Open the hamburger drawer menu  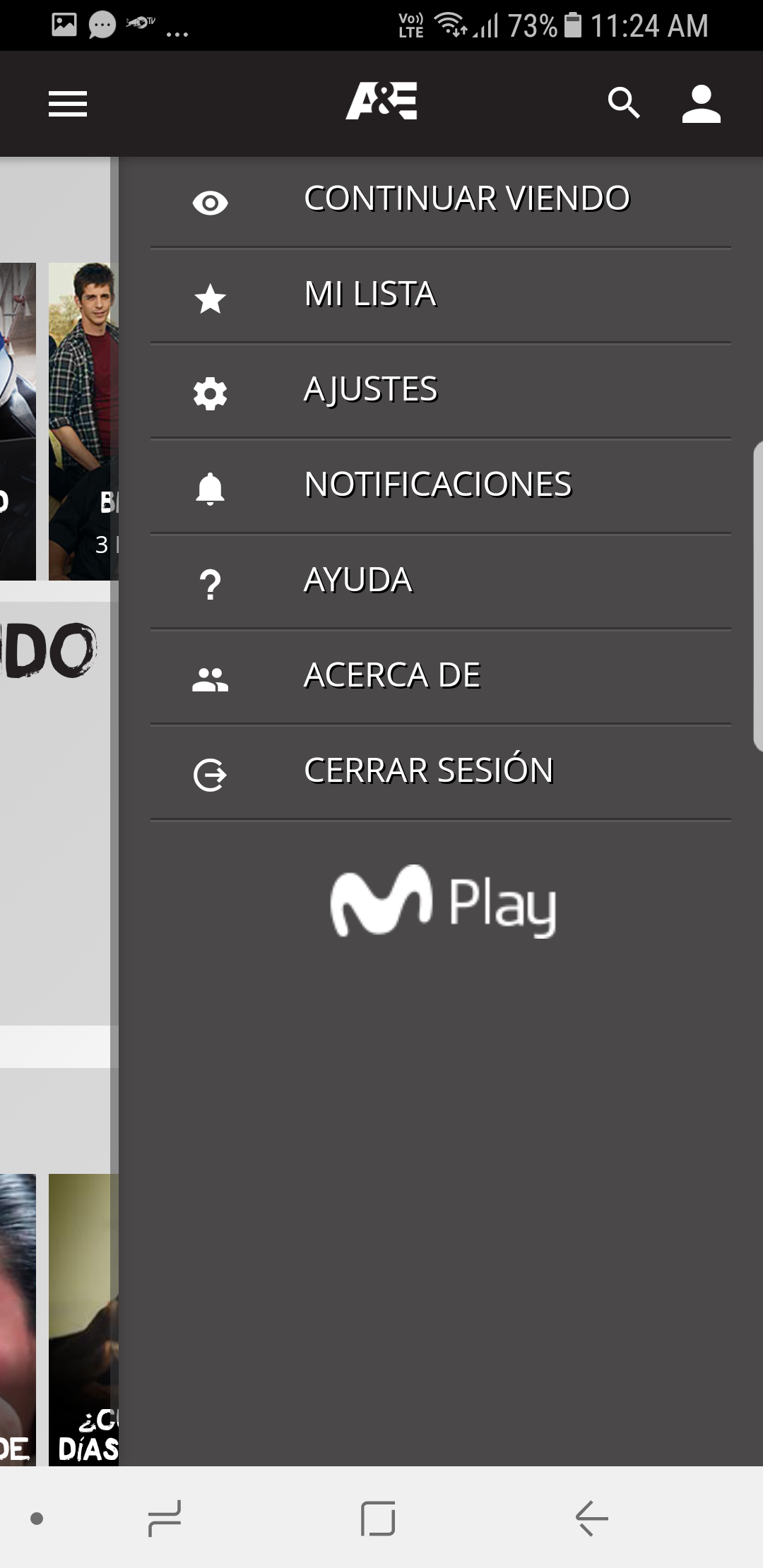pyautogui.click(x=68, y=104)
